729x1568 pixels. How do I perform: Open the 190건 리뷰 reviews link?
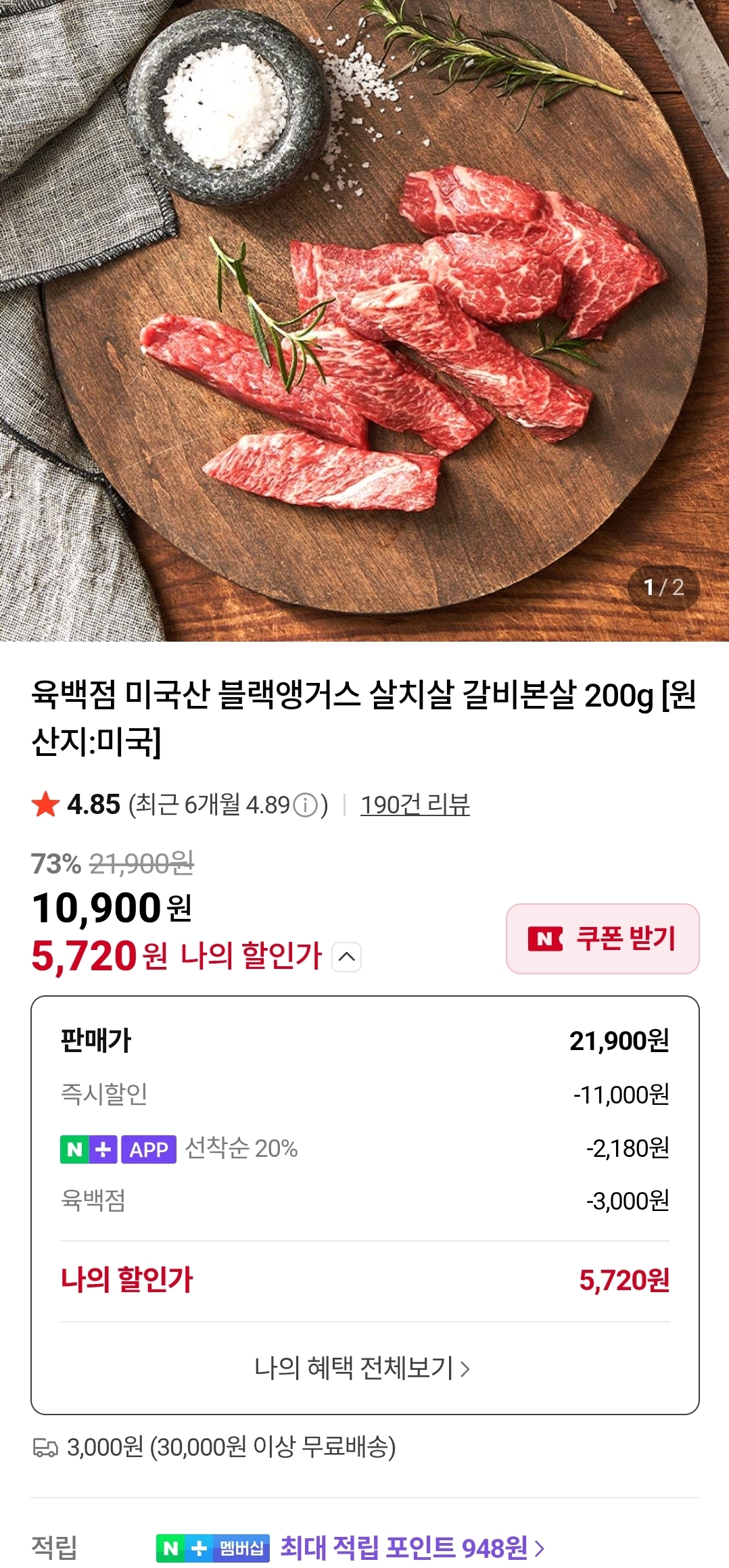[415, 805]
